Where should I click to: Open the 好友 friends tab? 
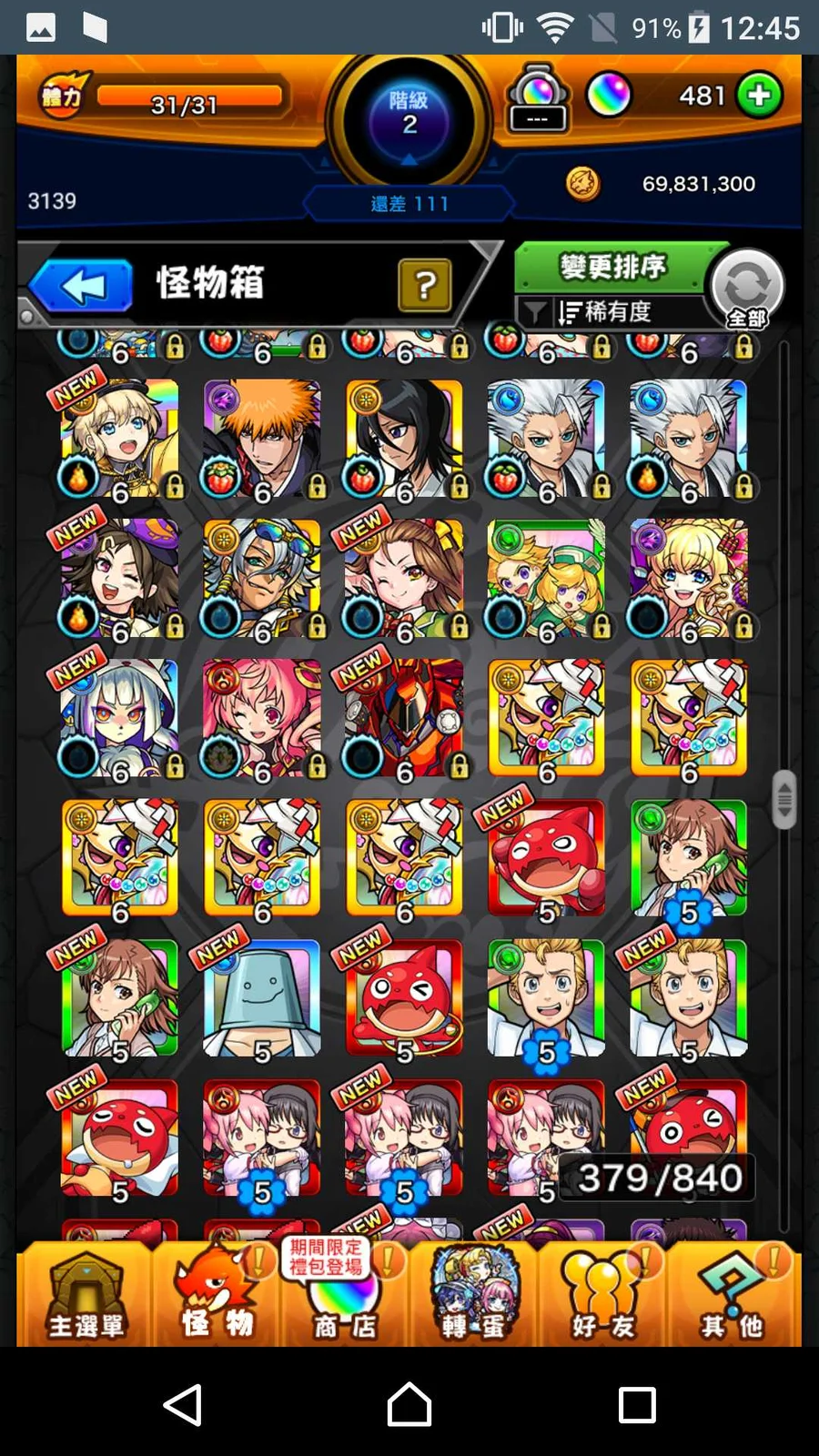(x=602, y=1294)
